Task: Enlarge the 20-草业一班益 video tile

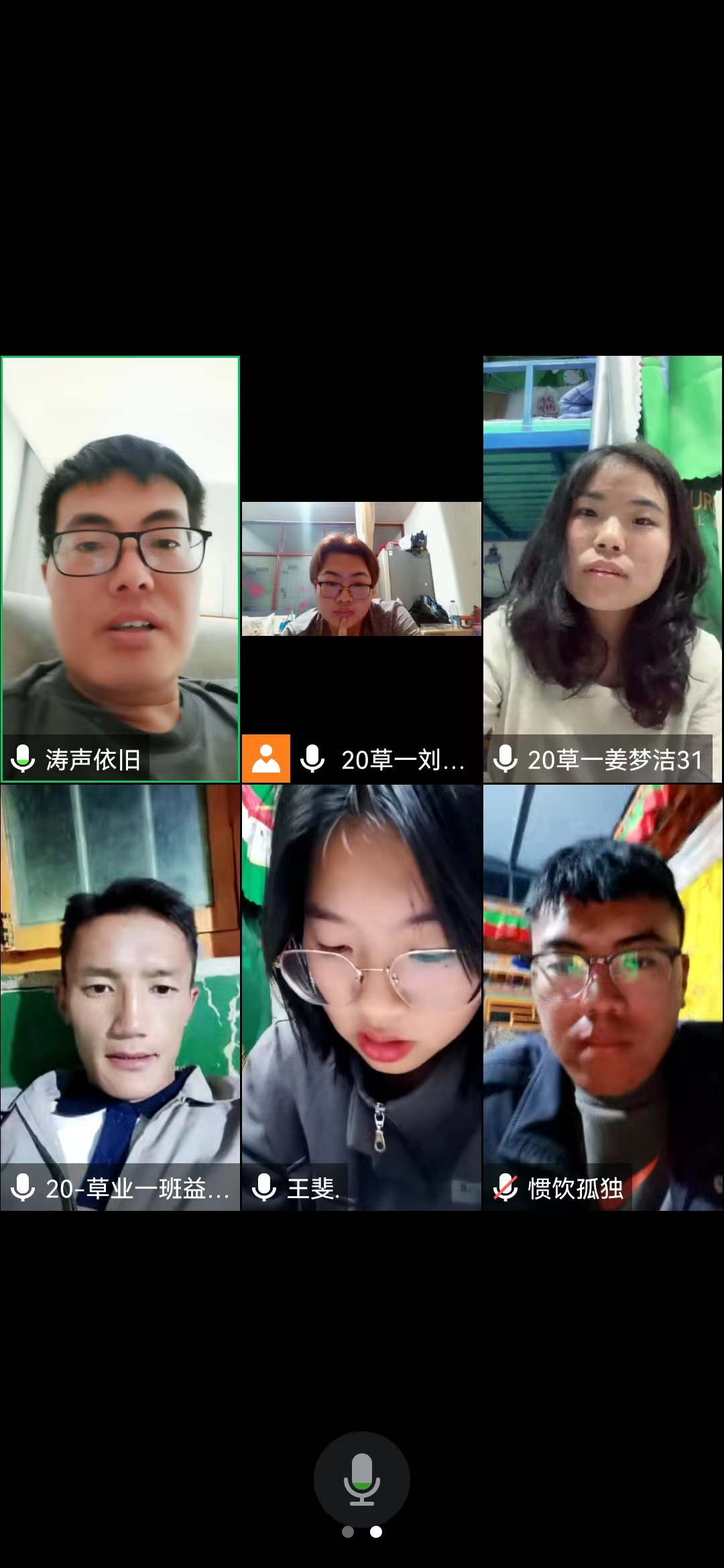Action: (121, 998)
